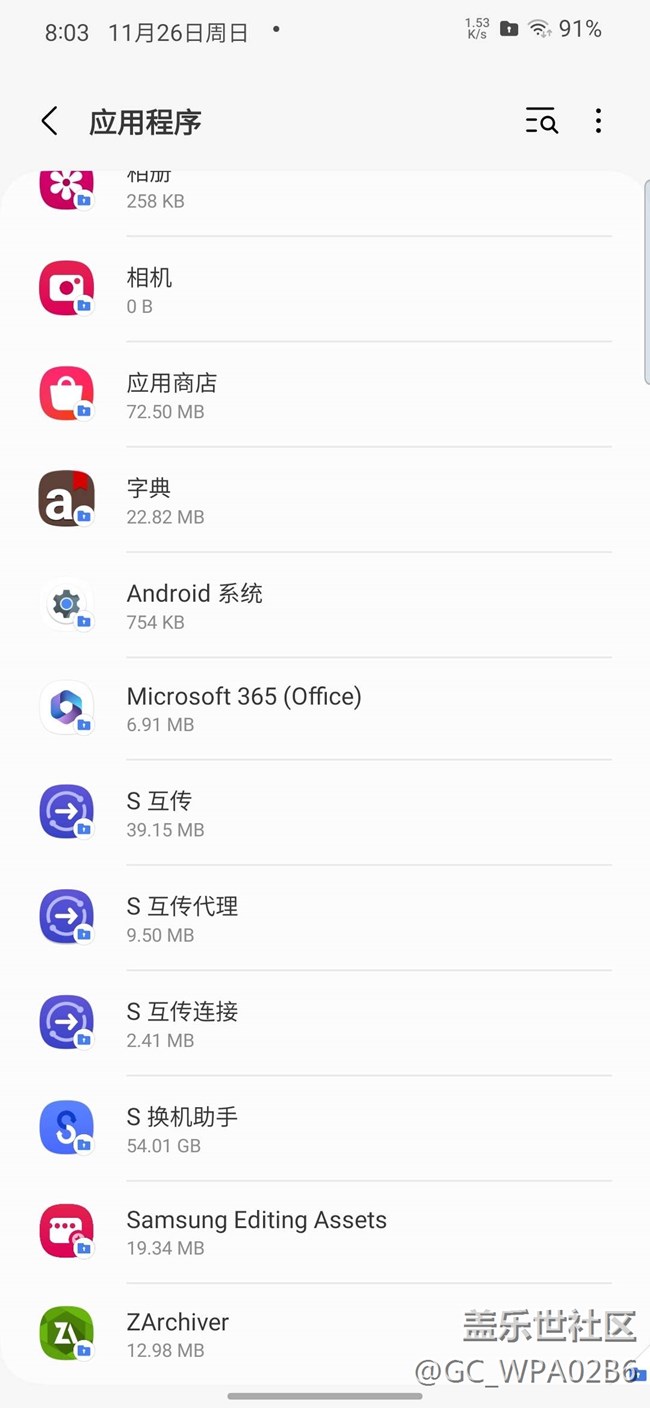Open the S 互传代理 entry
650x1408 pixels.
(x=325, y=918)
